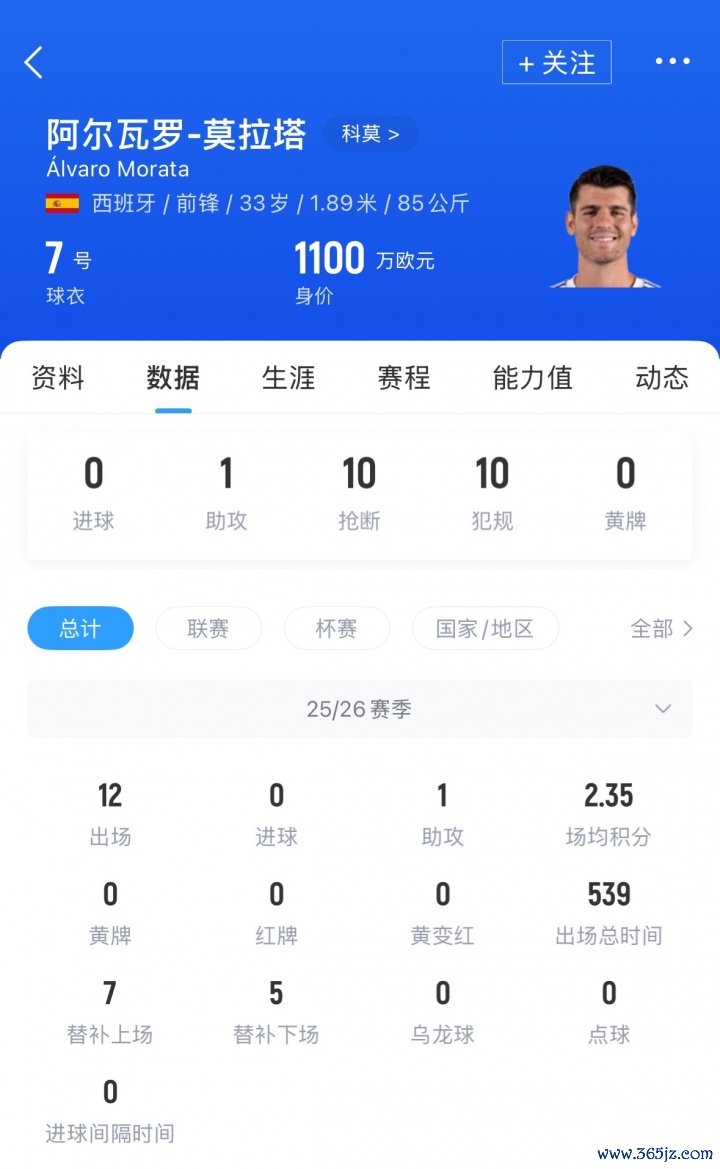The image size is (720, 1169).
Task: Select the 数据 tab
Action: (173, 378)
